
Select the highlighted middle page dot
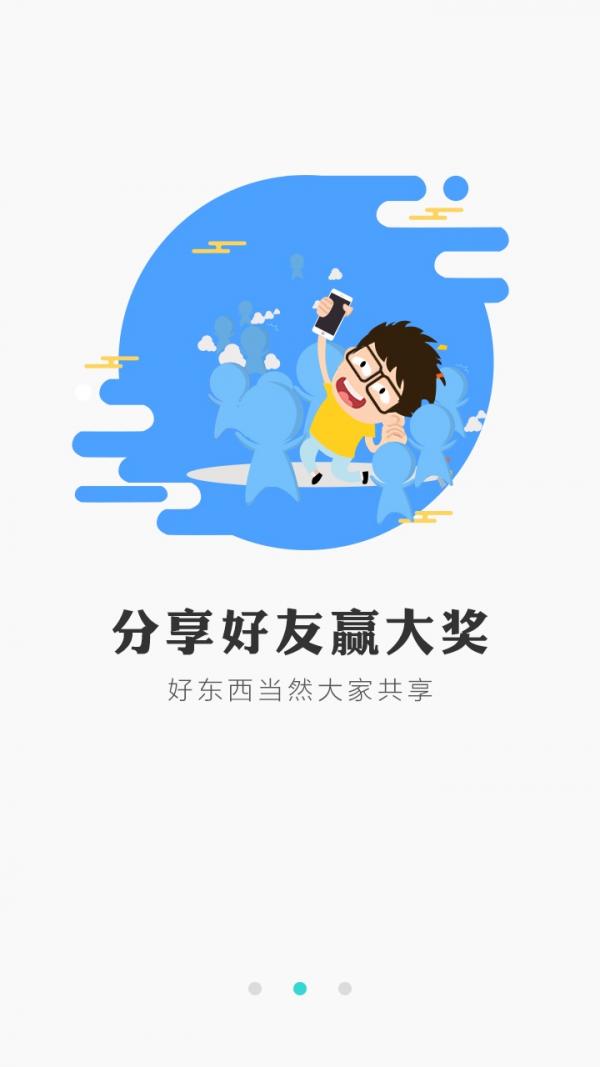coord(300,988)
